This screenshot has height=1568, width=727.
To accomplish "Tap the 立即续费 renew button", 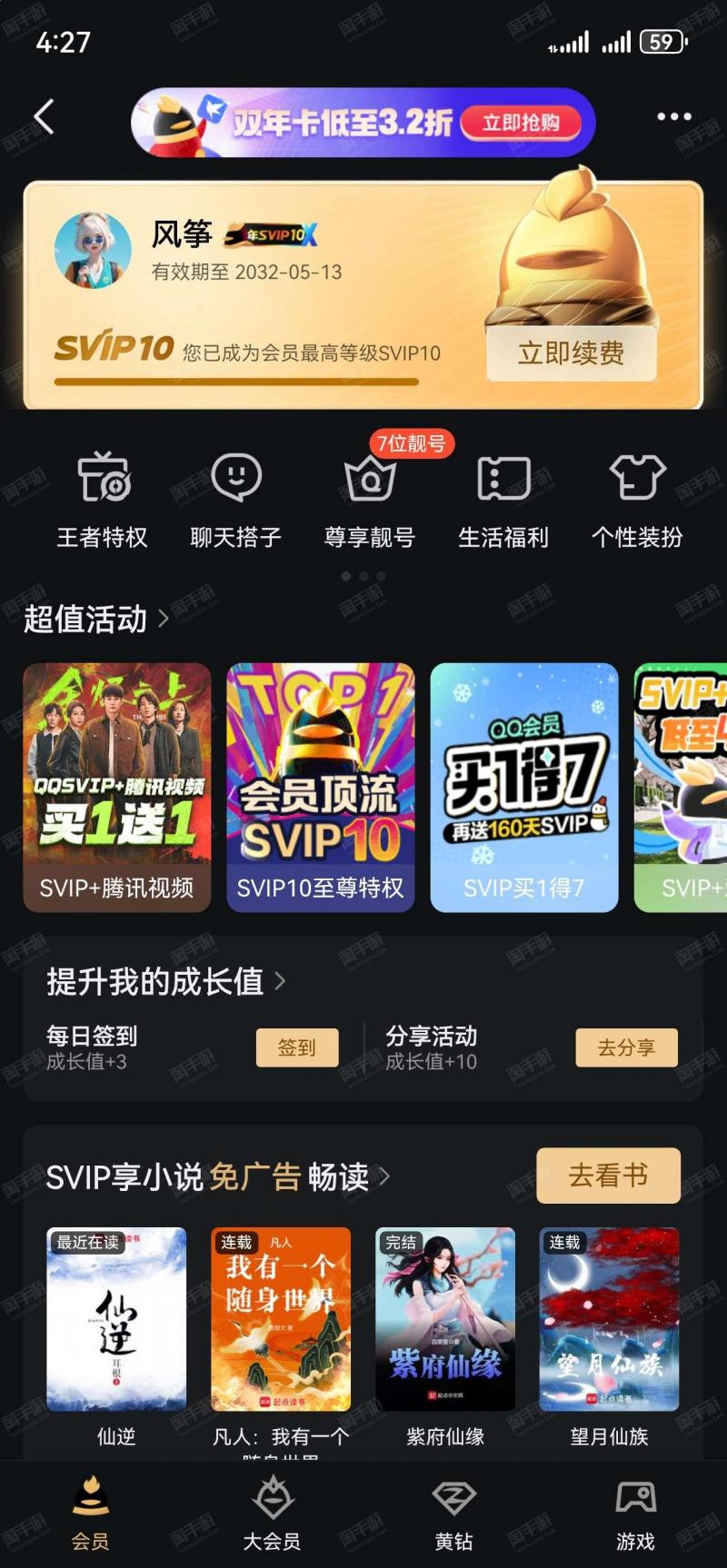I will [x=571, y=353].
